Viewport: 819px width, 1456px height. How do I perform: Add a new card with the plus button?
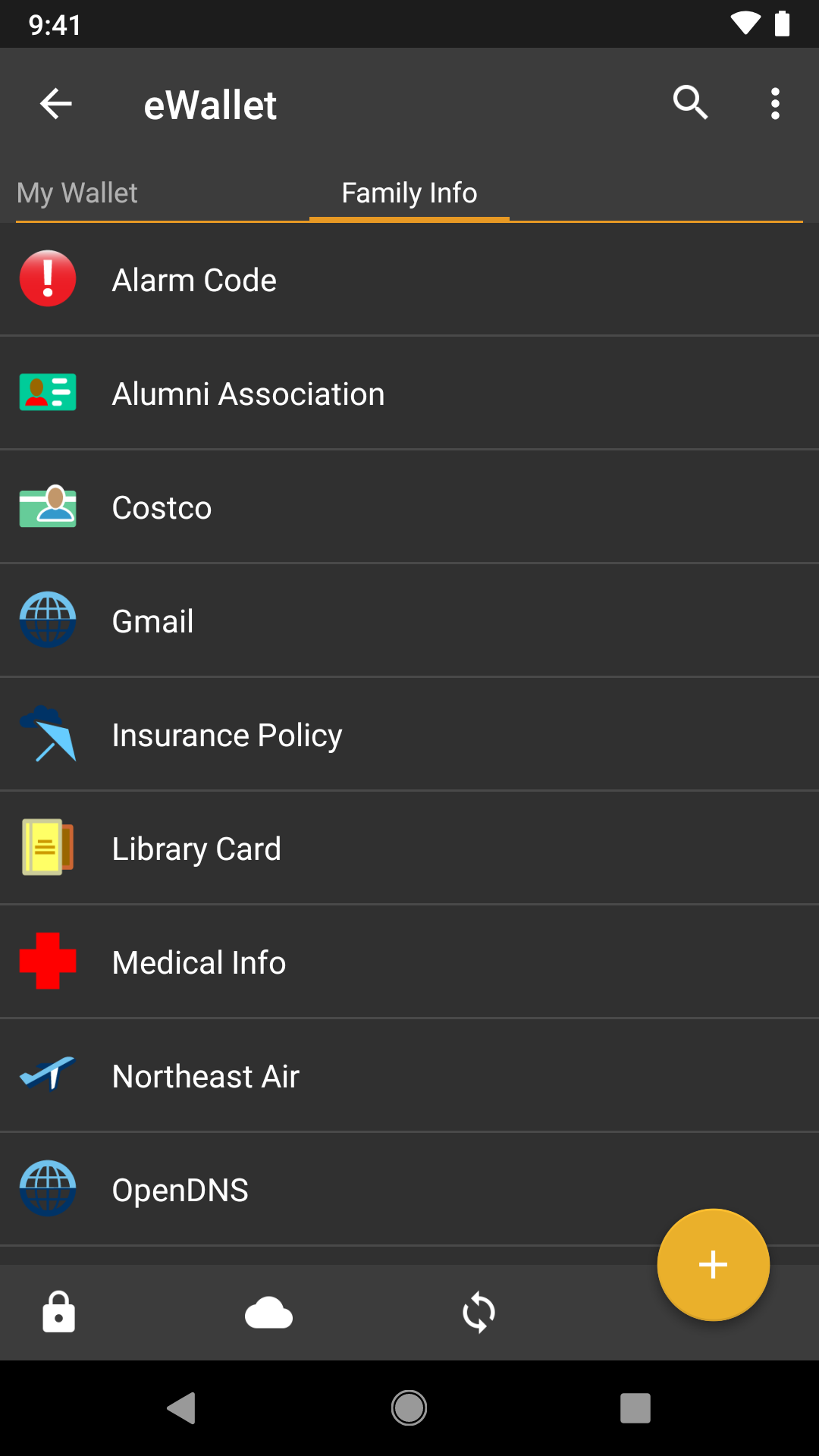(713, 1265)
